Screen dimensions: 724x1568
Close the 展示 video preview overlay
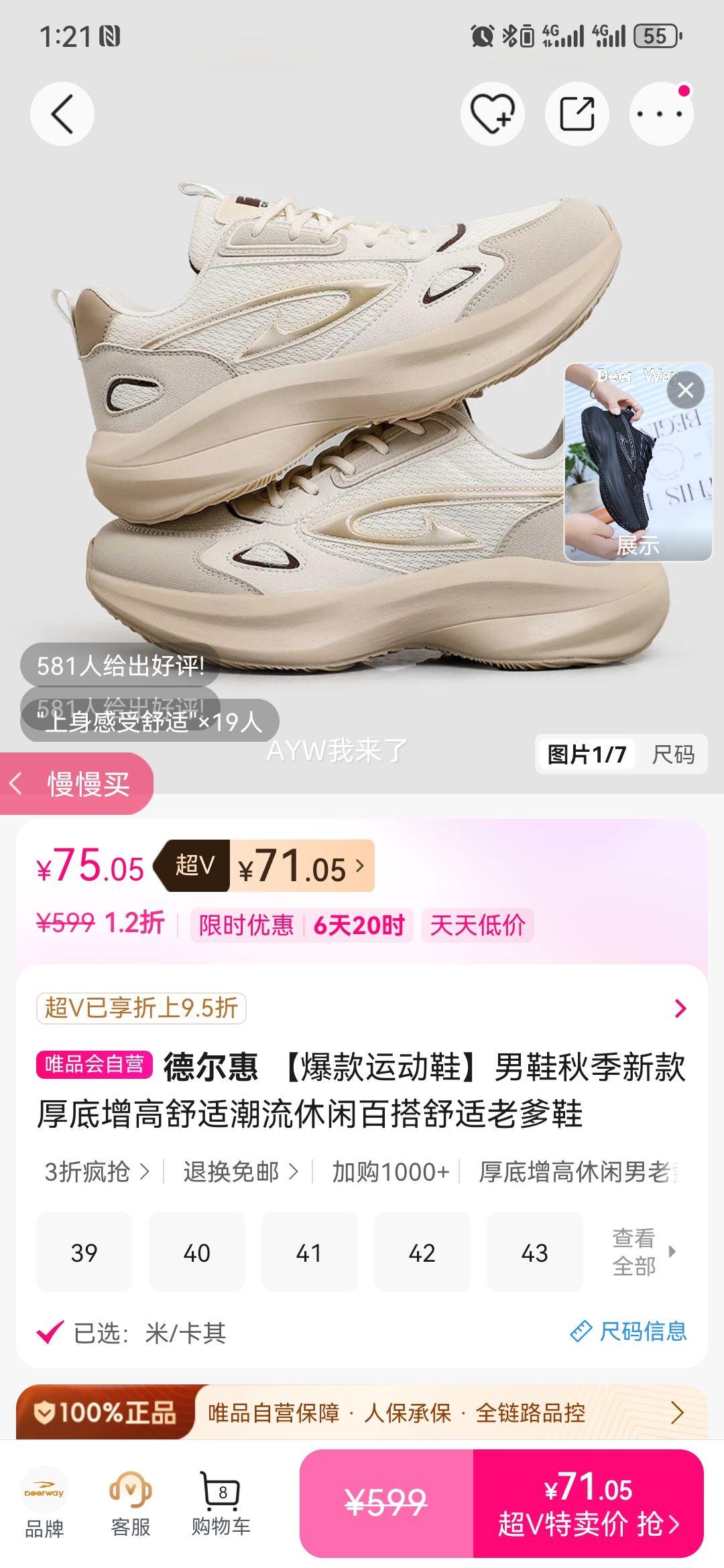[685, 391]
